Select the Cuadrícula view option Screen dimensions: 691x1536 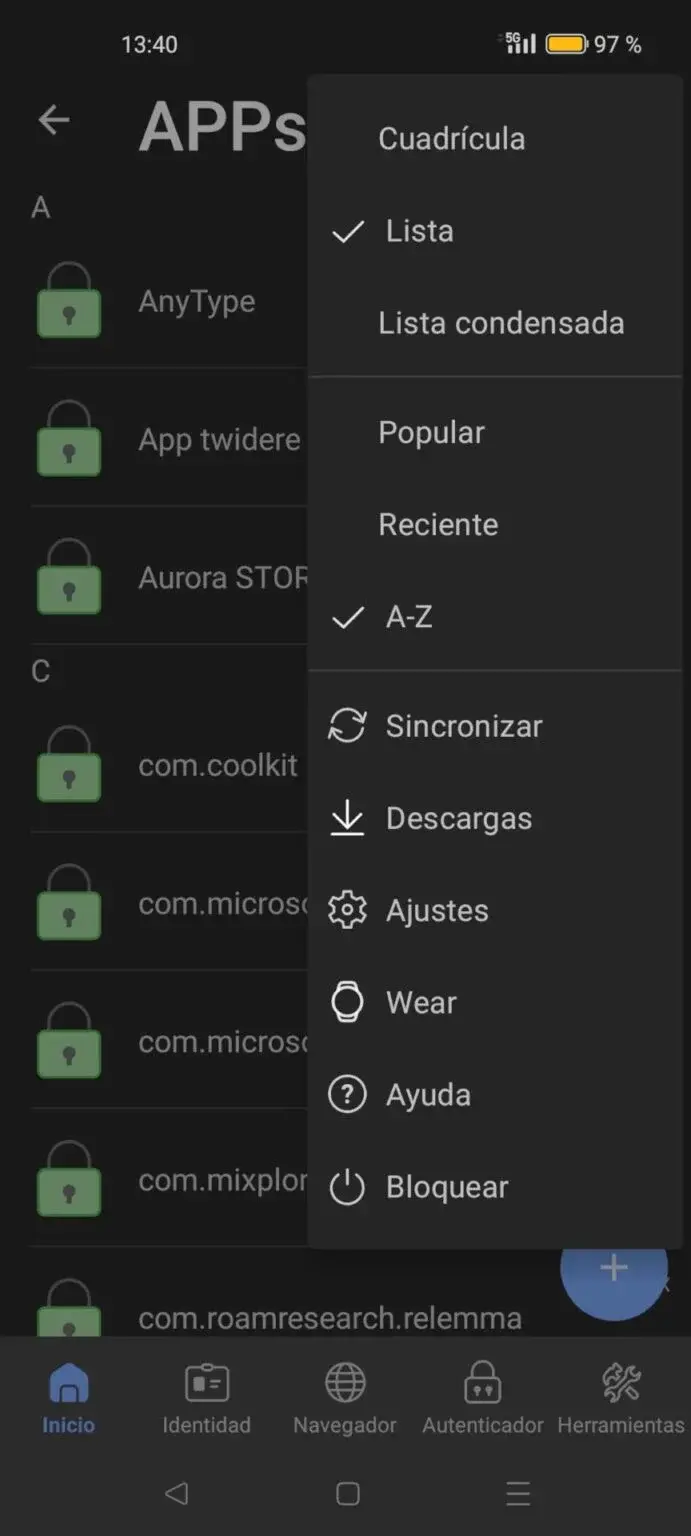coord(495,139)
